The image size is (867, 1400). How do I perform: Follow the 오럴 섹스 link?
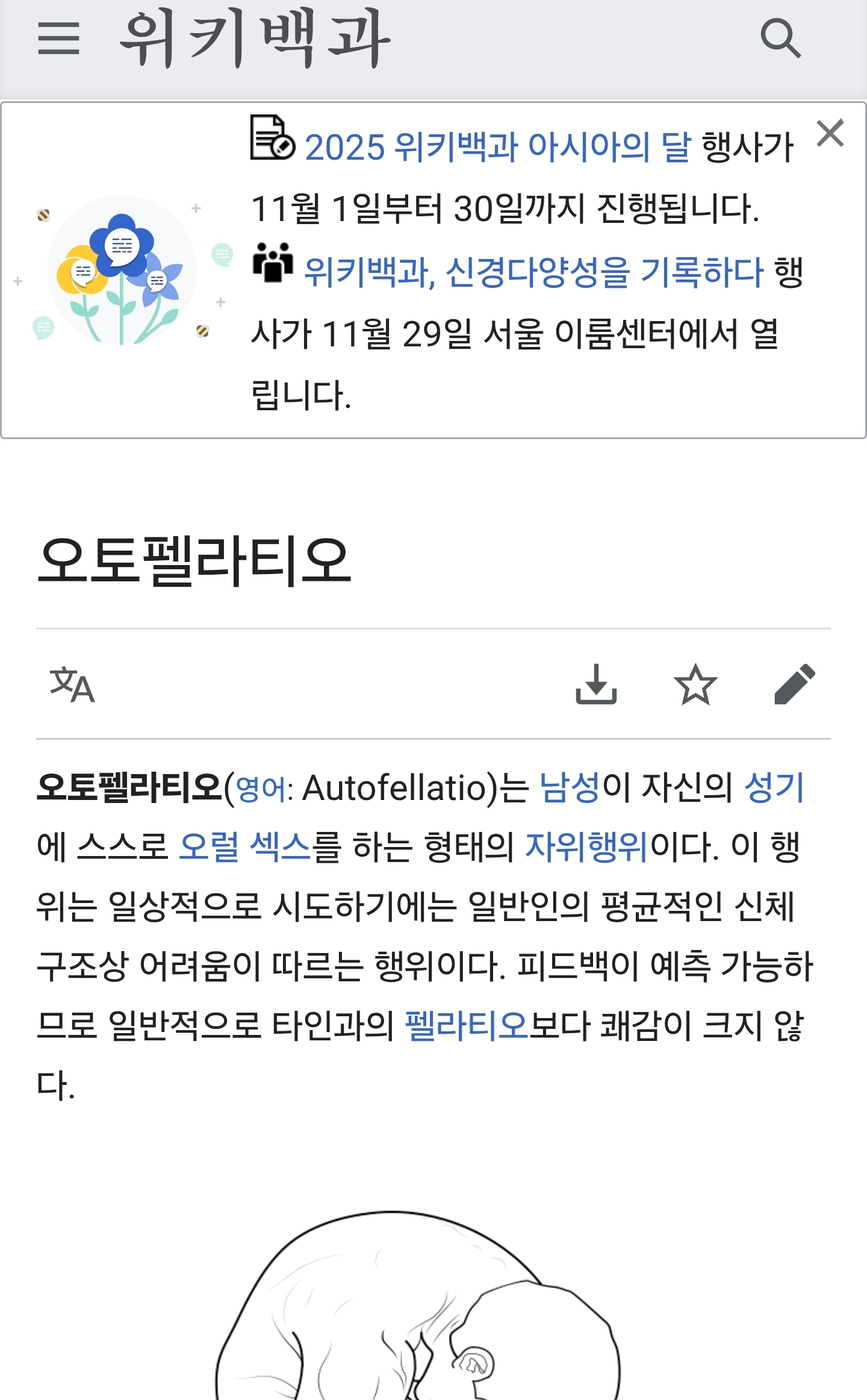coord(244,846)
